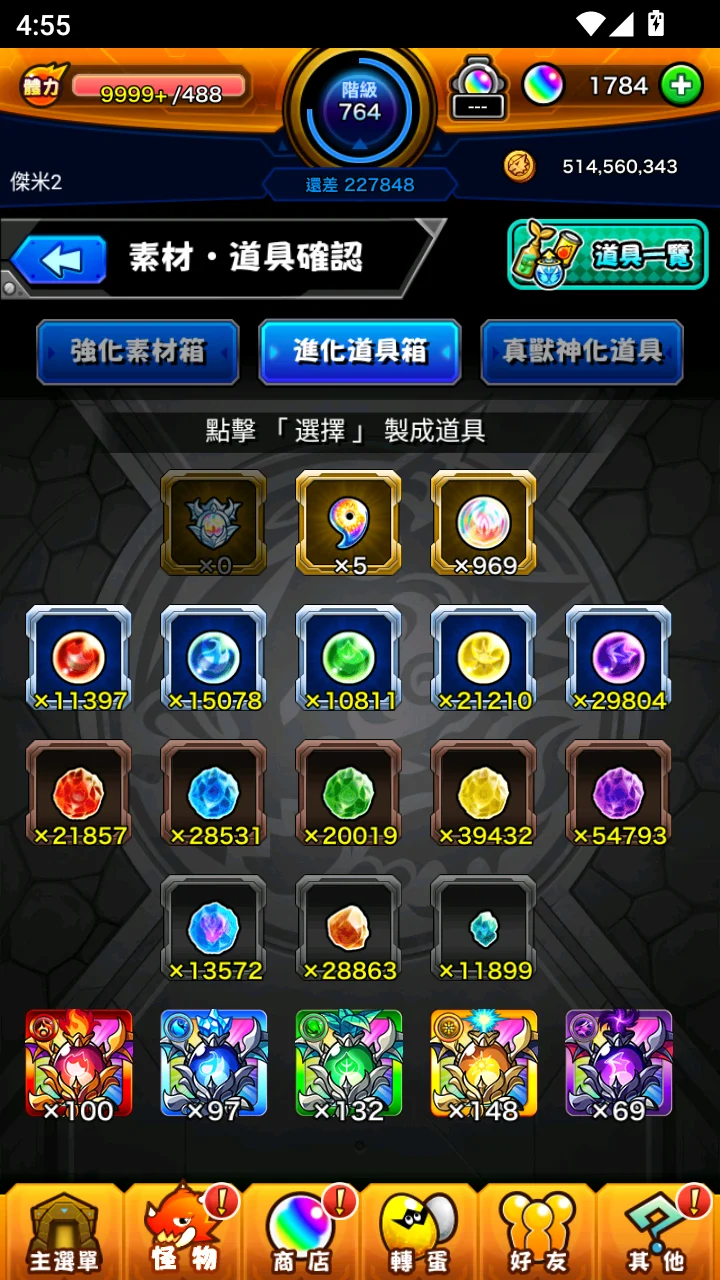Open the 商店 shop

300,1232
